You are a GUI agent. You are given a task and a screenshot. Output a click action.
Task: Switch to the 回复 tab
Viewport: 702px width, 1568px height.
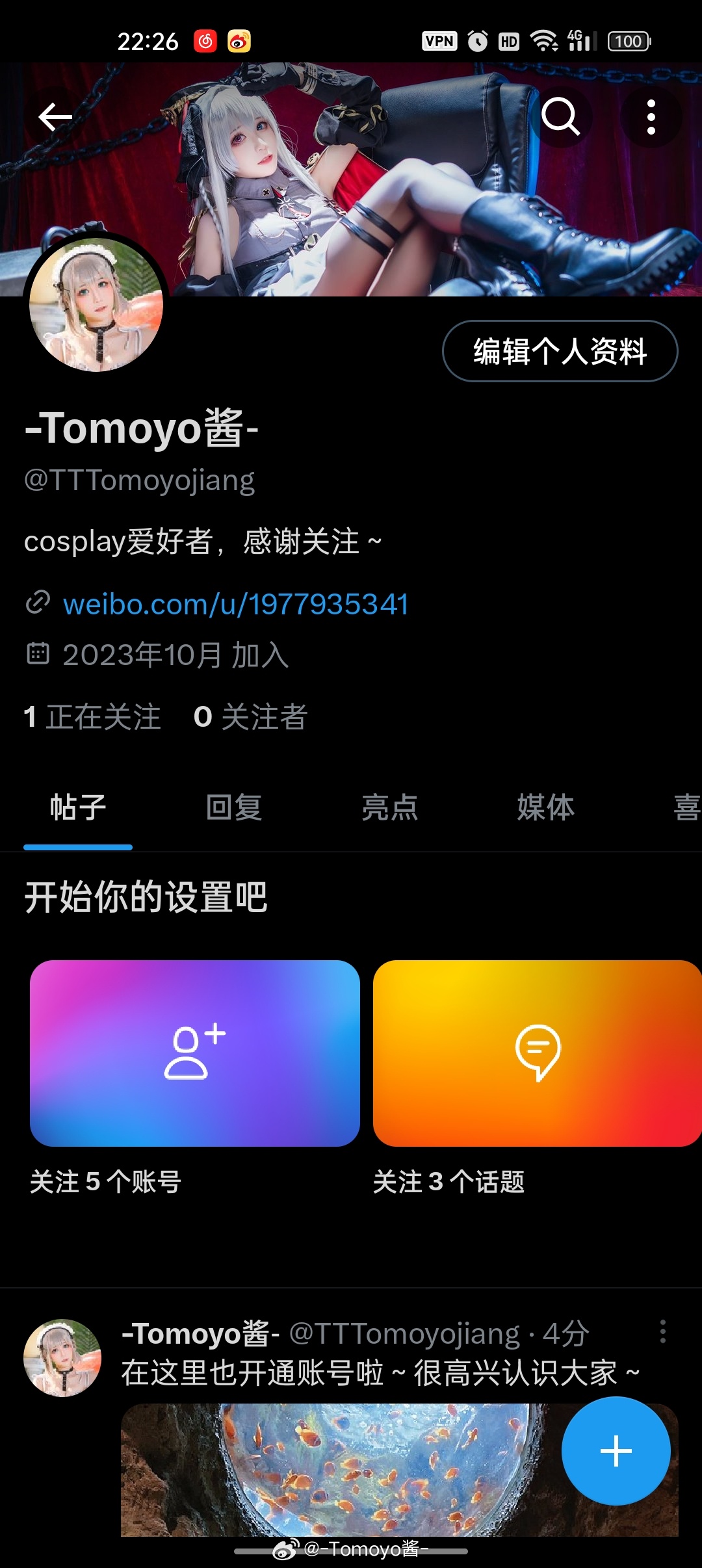pyautogui.click(x=234, y=808)
